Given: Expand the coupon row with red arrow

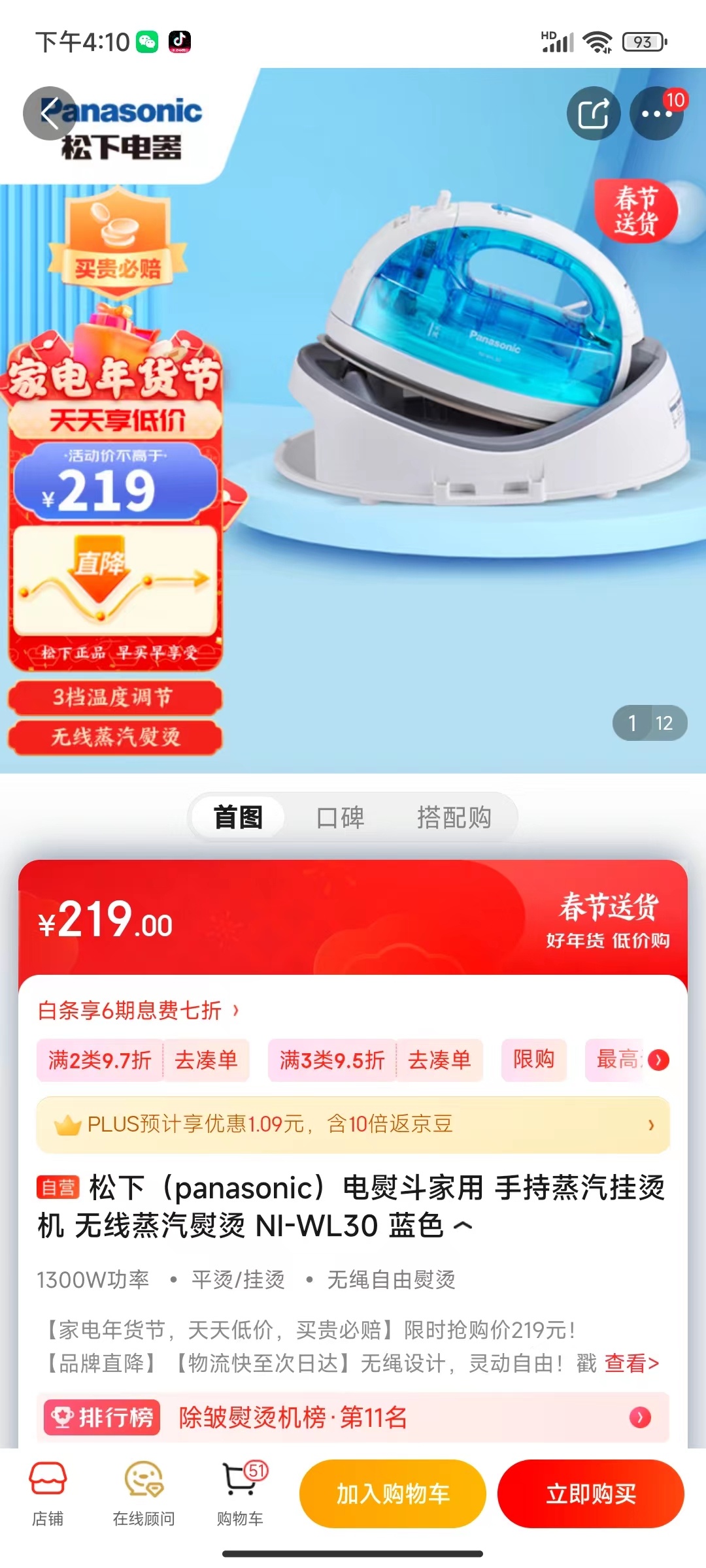Looking at the screenshot, I should pyautogui.click(x=658, y=1060).
